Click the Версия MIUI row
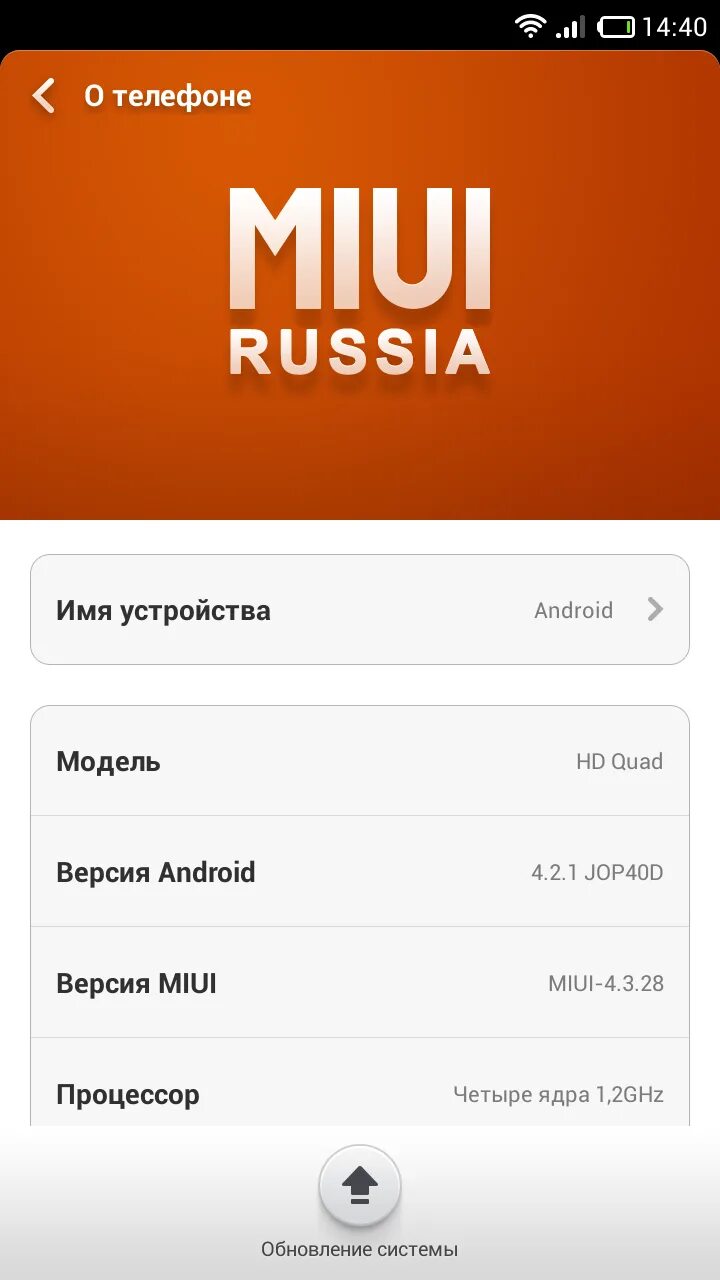This screenshot has height=1280, width=720. [360, 983]
